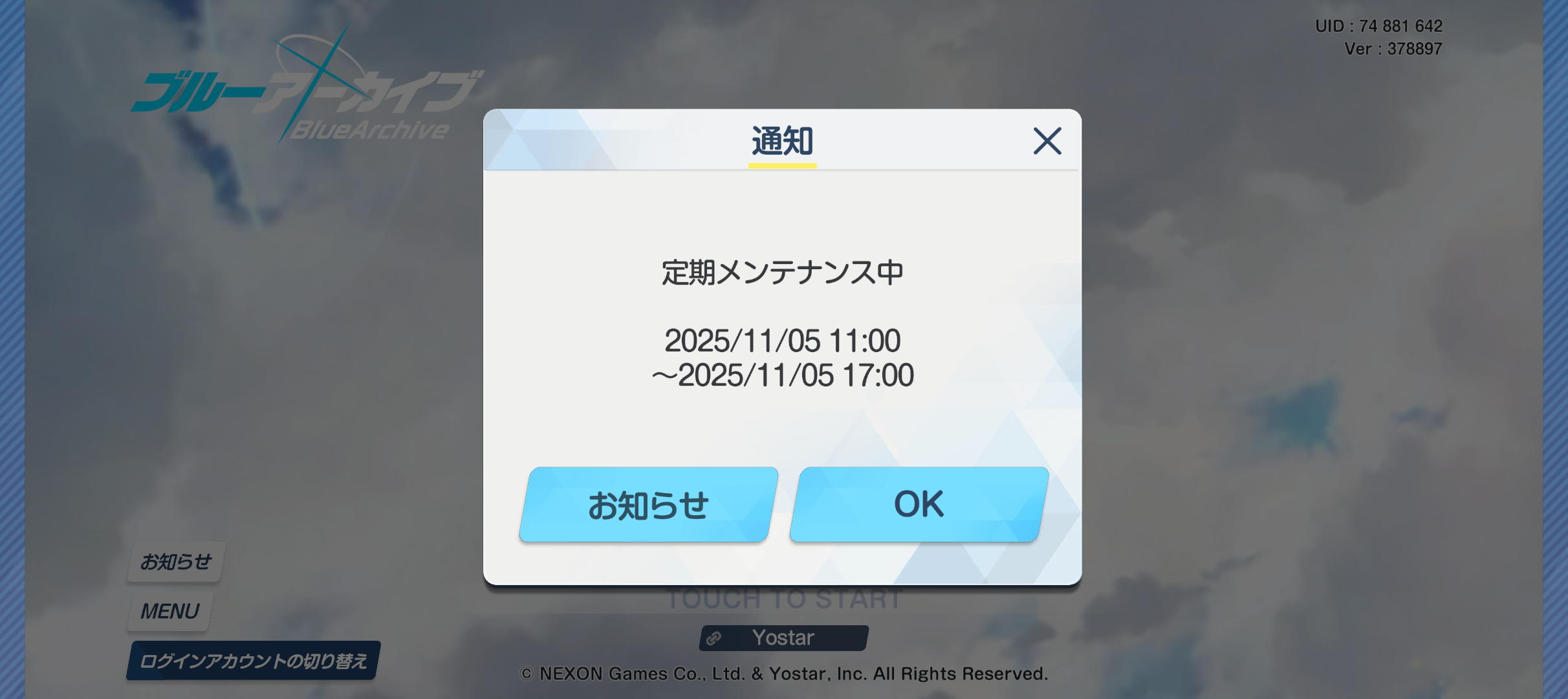This screenshot has width=1568, height=699.
Task: Close the 通知 dialog with X
Action: point(1047,141)
